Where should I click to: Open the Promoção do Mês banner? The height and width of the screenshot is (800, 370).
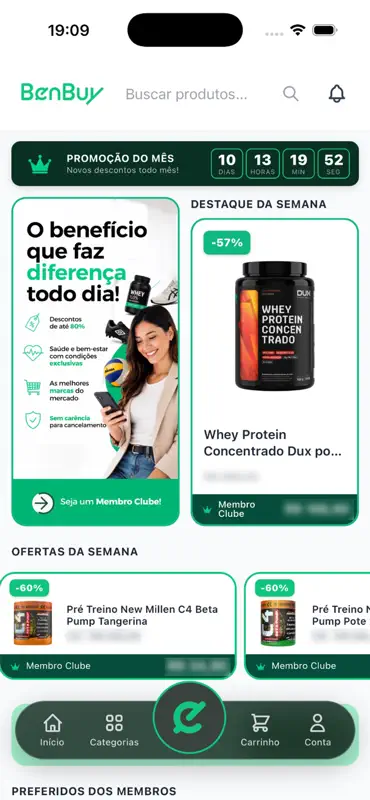click(x=185, y=164)
